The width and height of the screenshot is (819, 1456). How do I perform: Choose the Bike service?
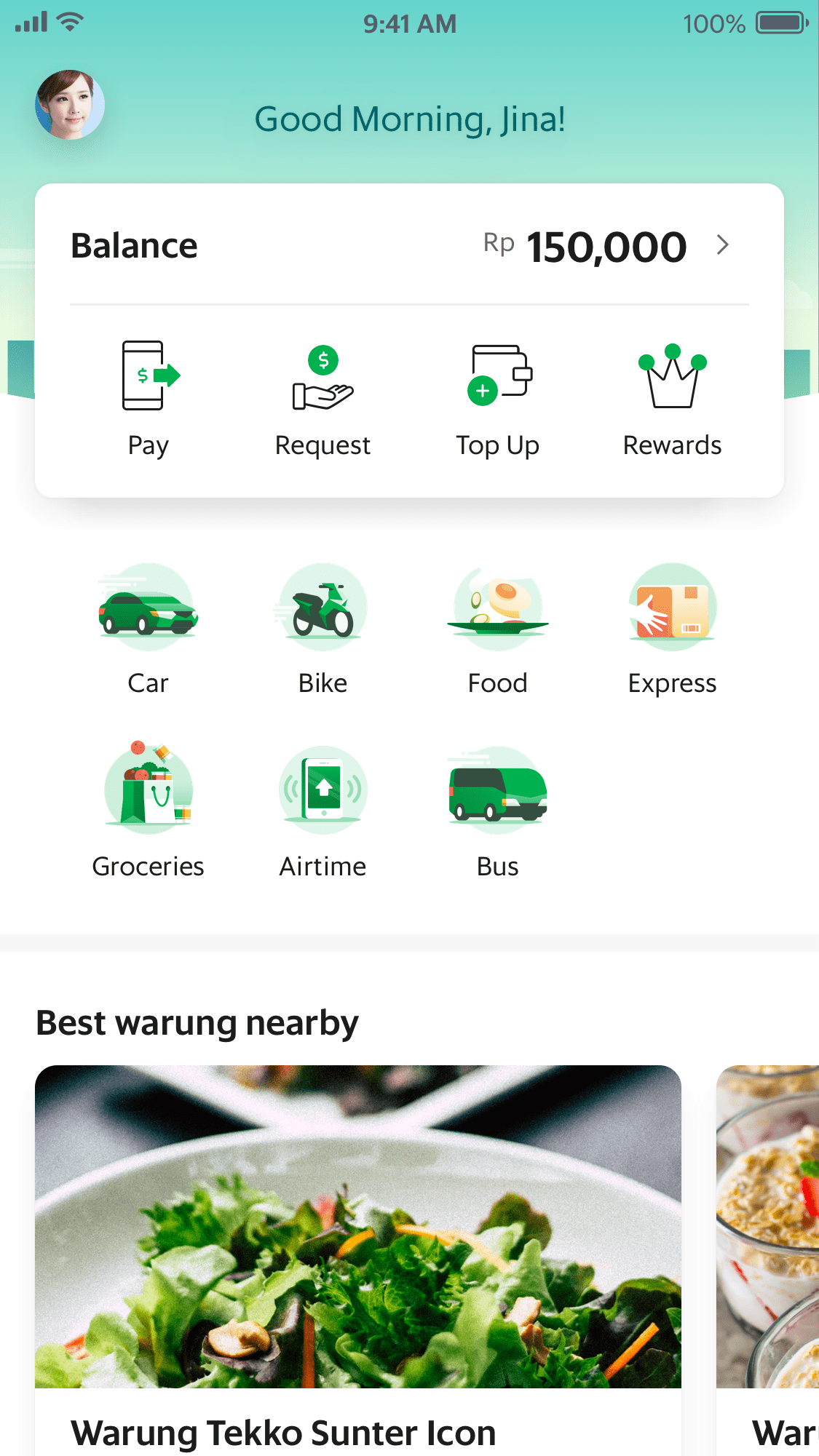click(323, 629)
